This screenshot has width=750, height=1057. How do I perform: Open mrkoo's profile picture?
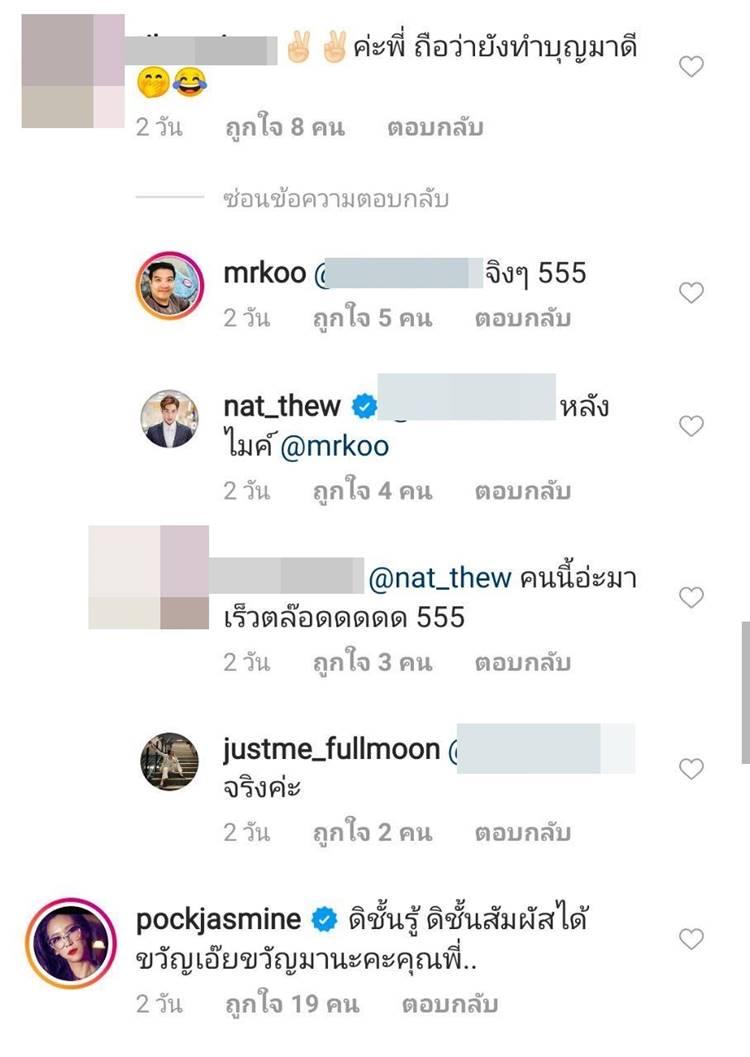tap(168, 286)
